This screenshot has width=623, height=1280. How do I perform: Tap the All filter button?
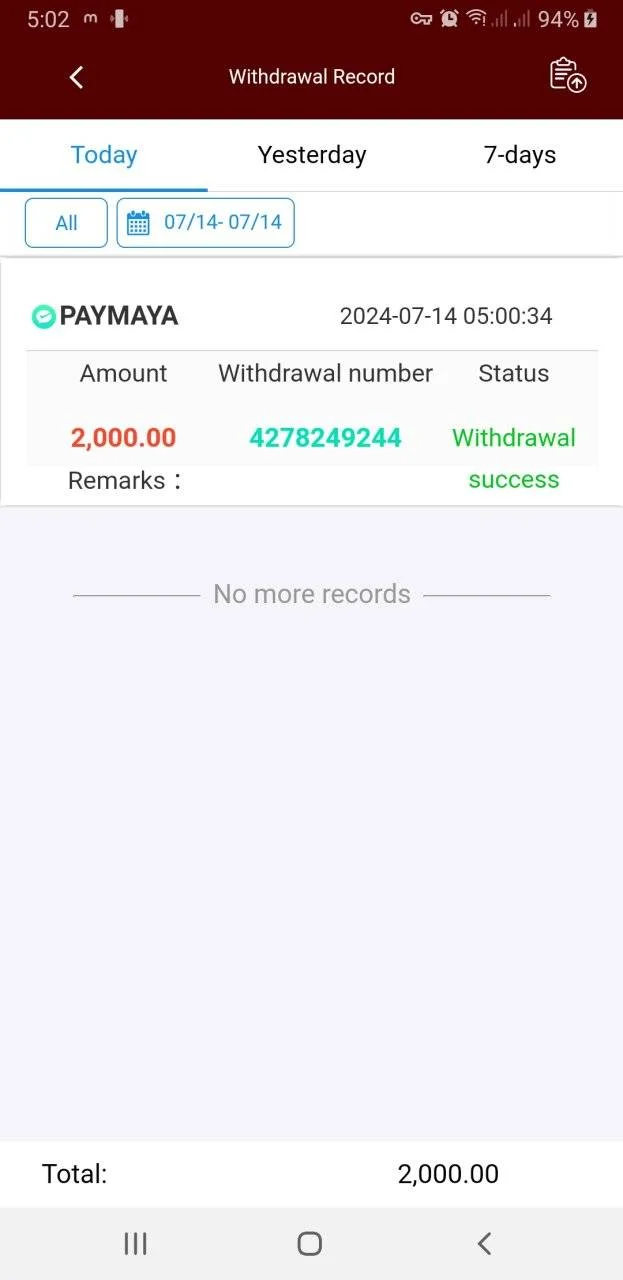click(x=66, y=222)
